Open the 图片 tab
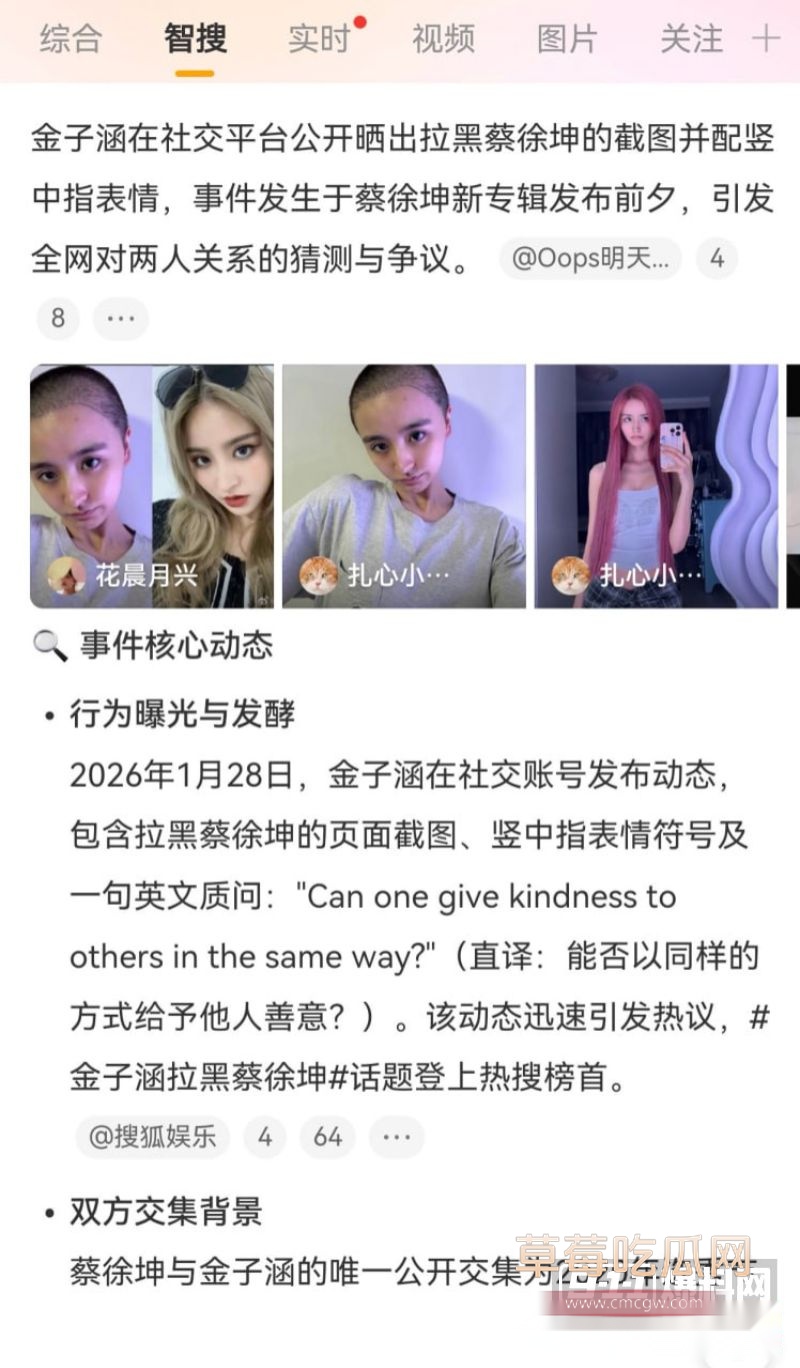The width and height of the screenshot is (800, 1368). [x=566, y=39]
